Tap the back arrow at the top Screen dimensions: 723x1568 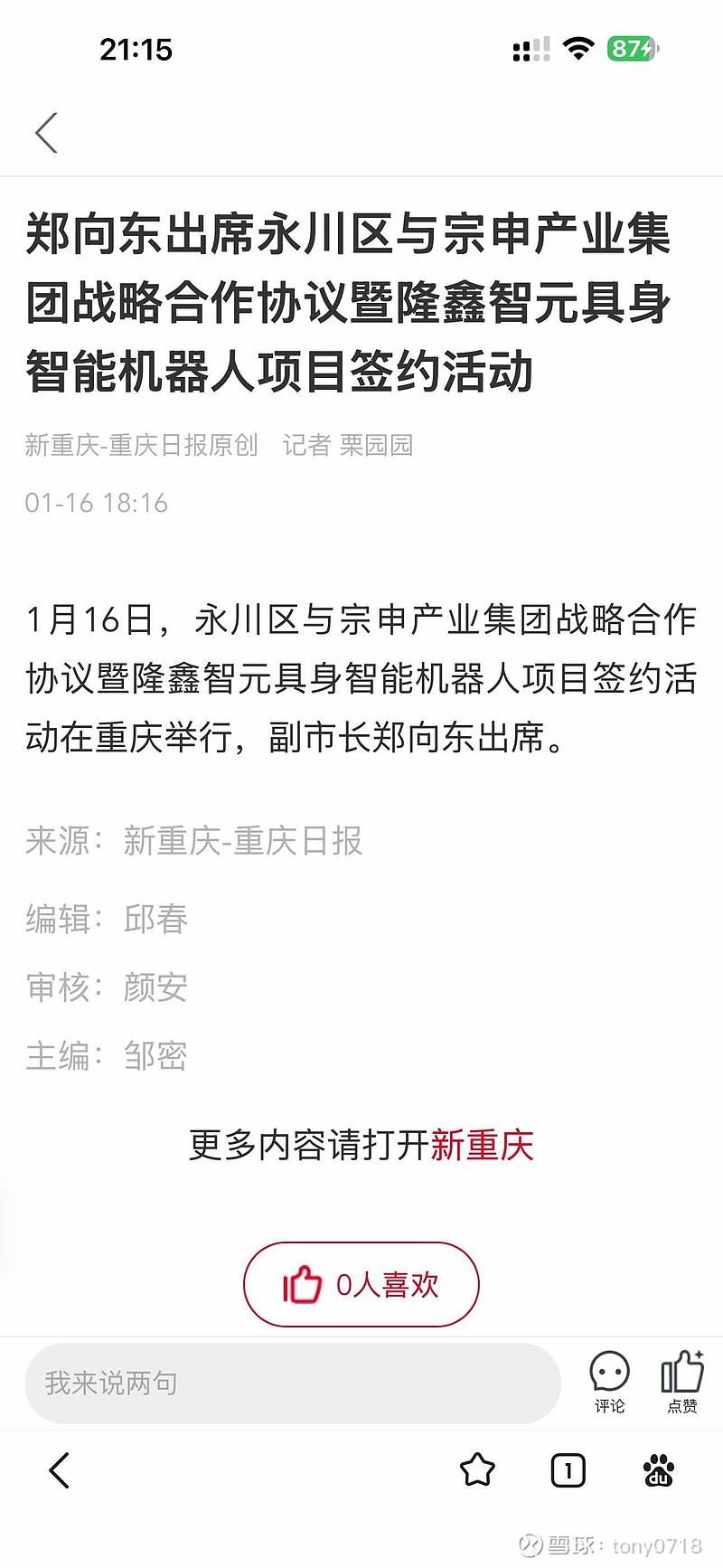(x=47, y=132)
